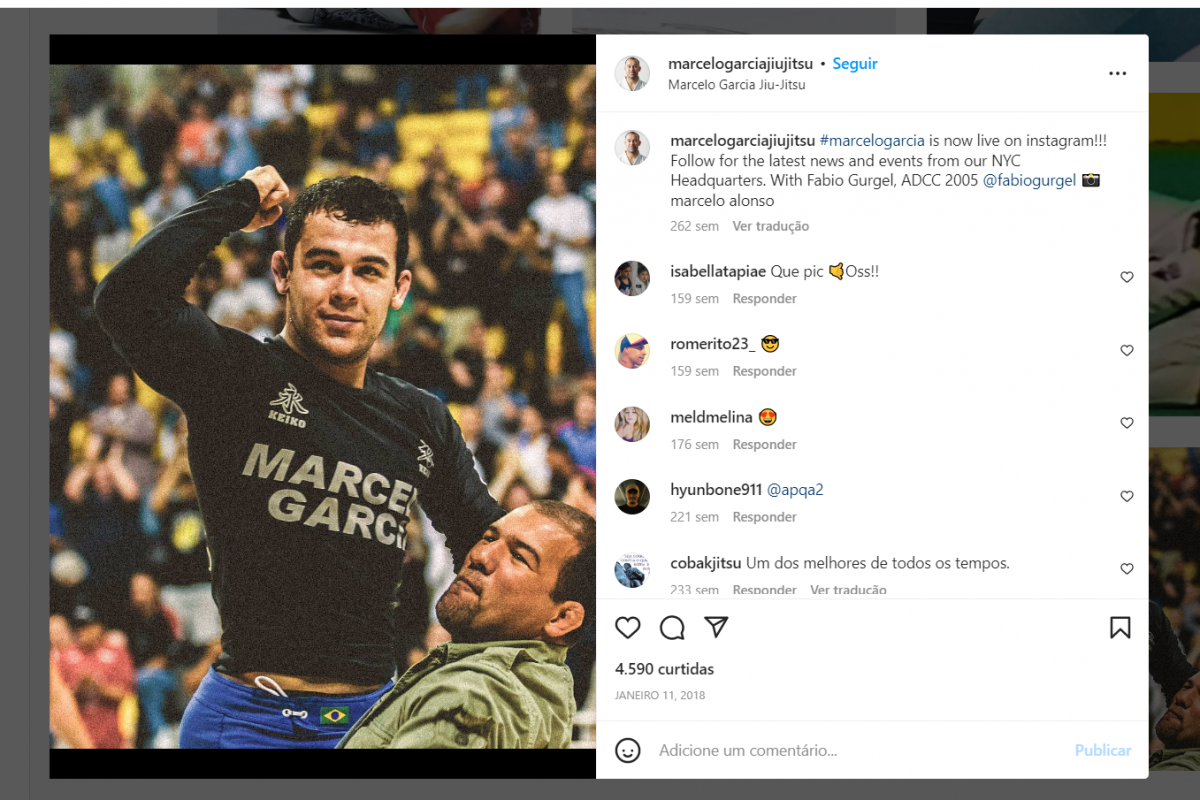
Task: Focus the Adicione um comentário field
Action: [x=850, y=750]
